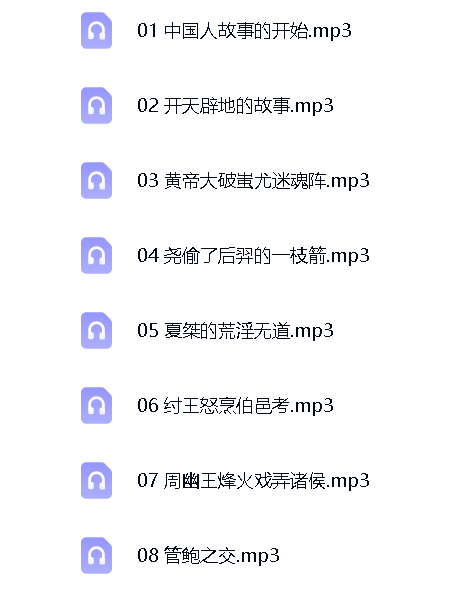Viewport: 462px width, 603px height.
Task: Open 01 中国人故事的开始.mp3
Action: pos(244,31)
